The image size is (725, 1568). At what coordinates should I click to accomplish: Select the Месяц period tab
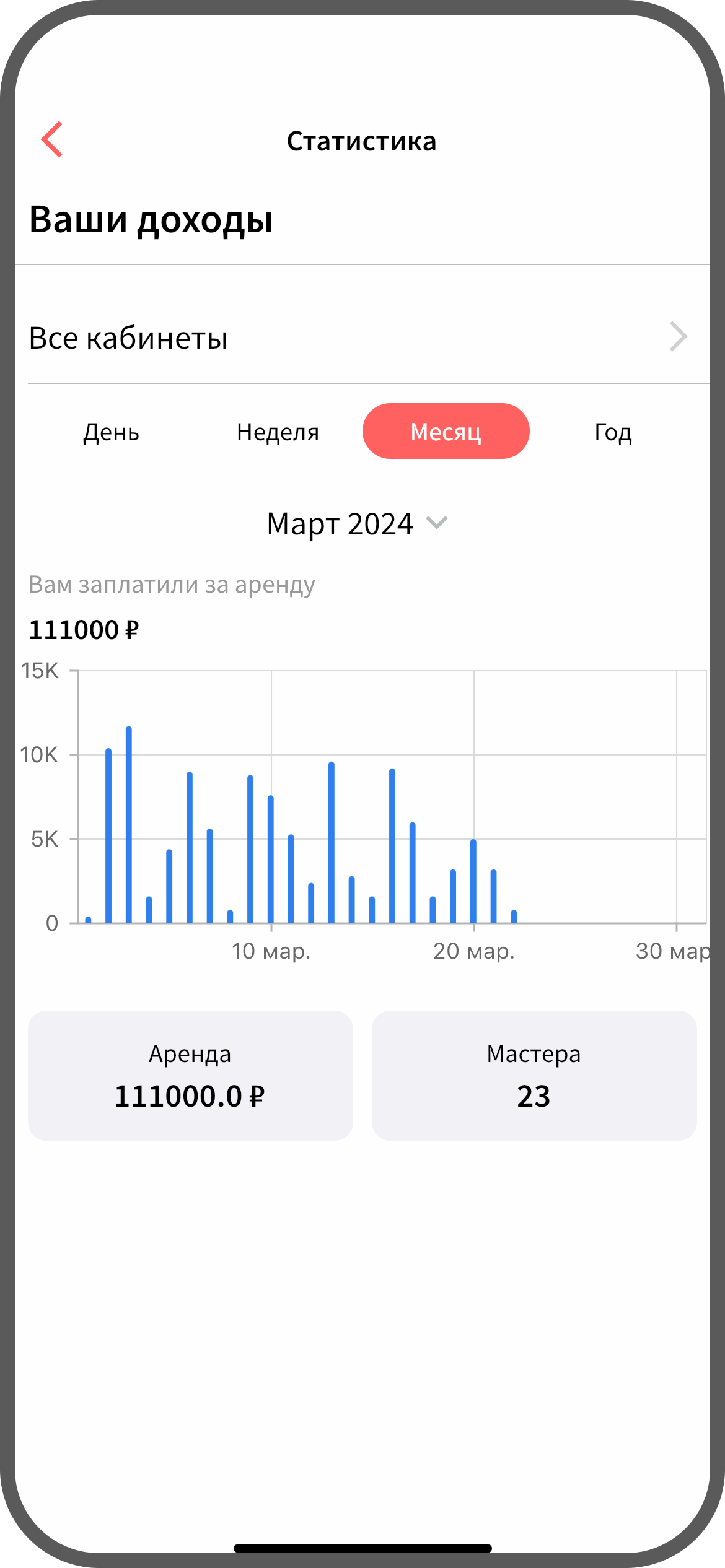pos(446,432)
